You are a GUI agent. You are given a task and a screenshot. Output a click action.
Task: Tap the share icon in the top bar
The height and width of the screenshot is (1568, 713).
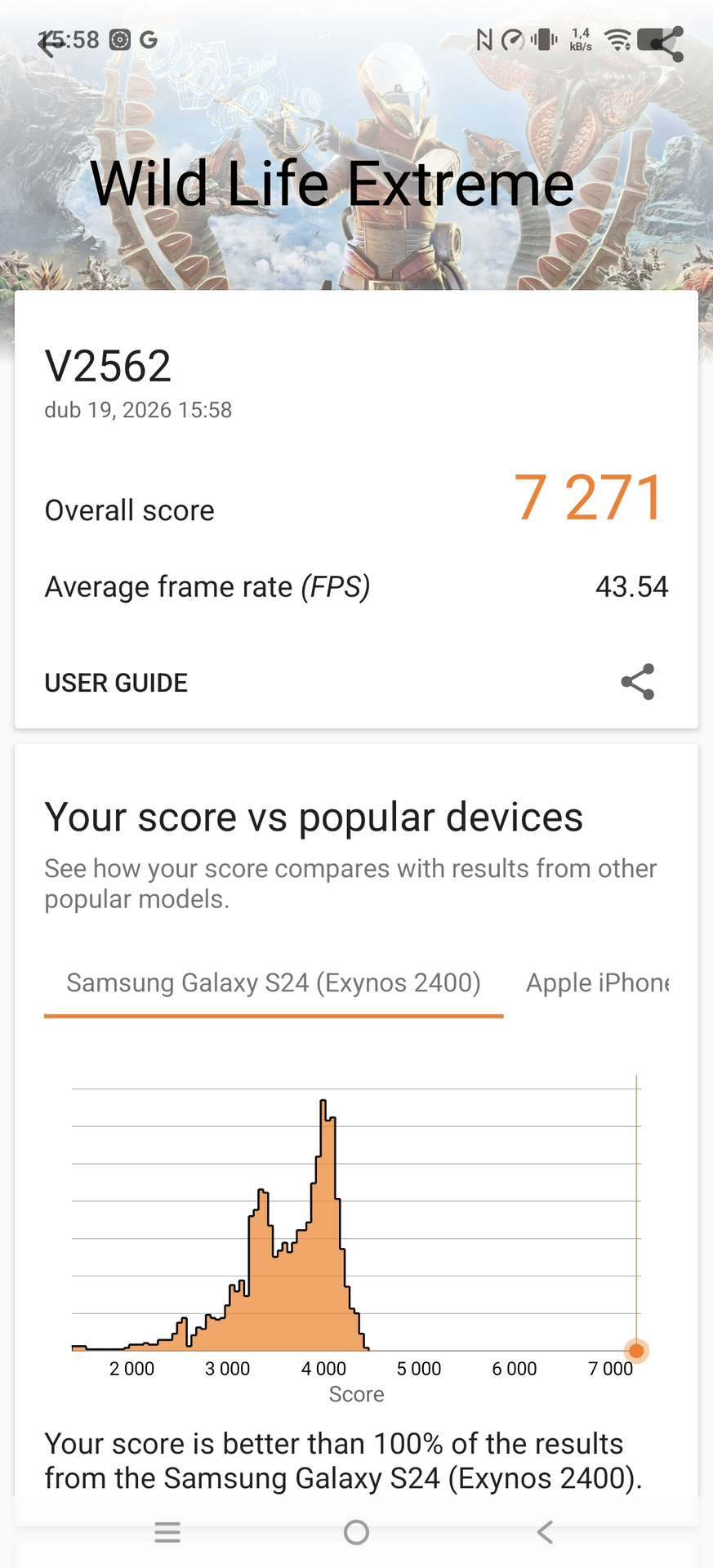(666, 44)
